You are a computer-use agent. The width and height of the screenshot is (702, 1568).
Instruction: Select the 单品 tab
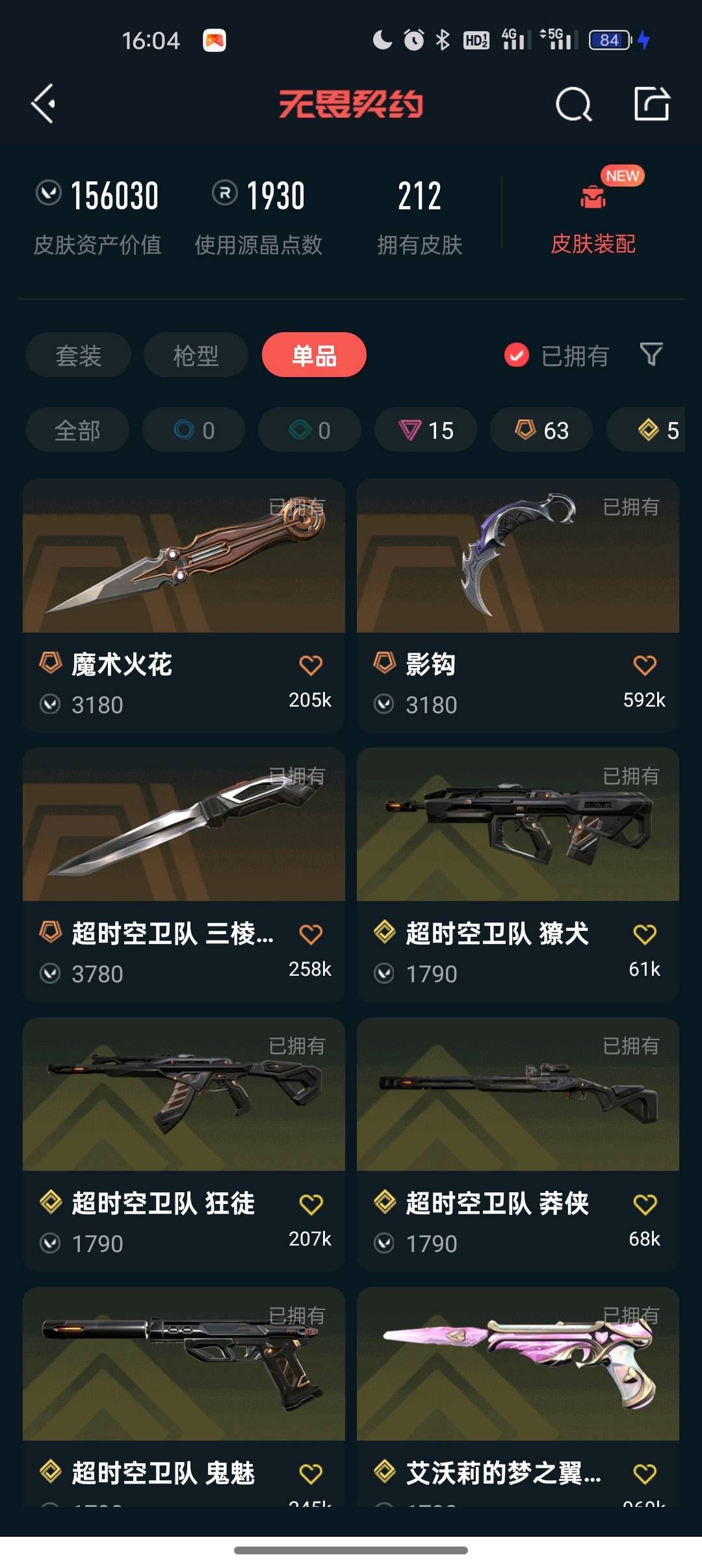(x=314, y=355)
